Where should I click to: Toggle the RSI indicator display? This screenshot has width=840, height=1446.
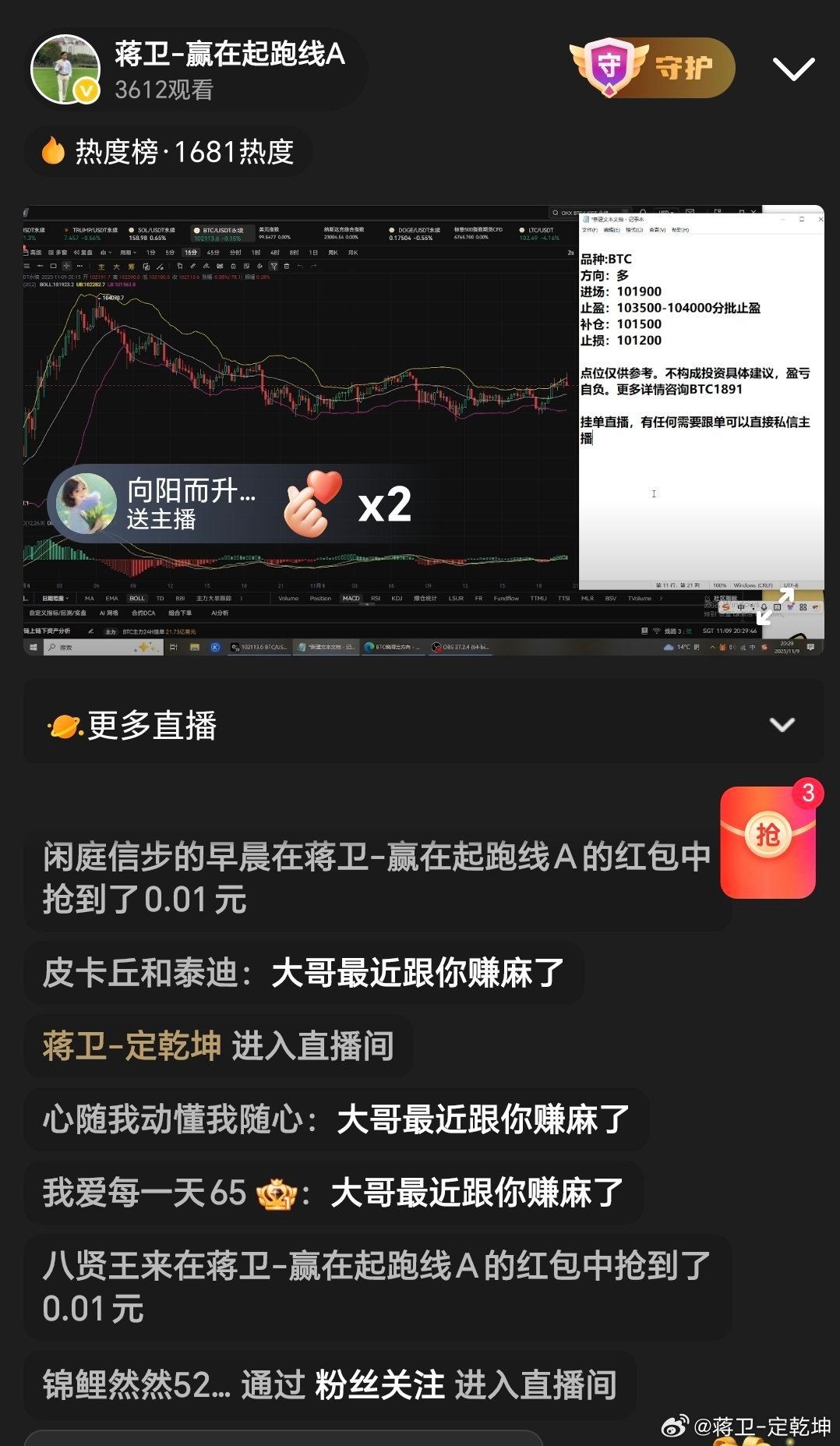coord(373,599)
